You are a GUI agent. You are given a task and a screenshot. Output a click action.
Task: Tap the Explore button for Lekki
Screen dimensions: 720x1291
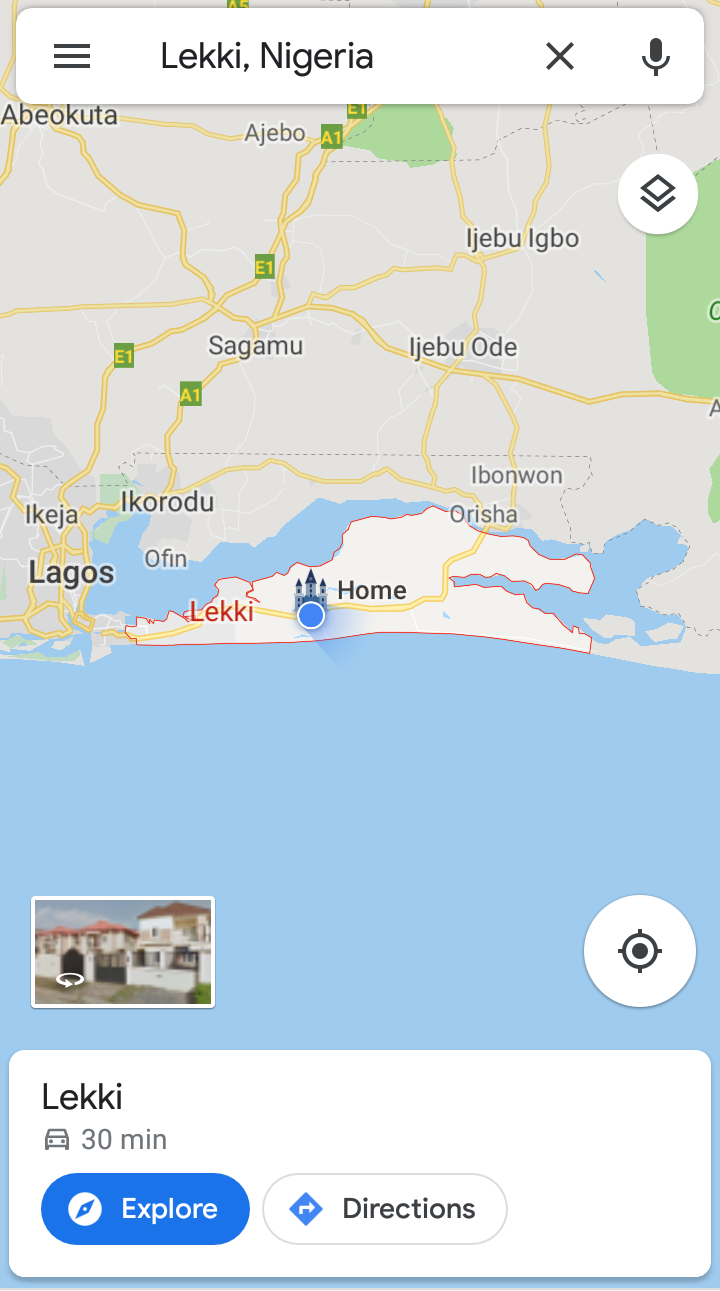click(x=145, y=1209)
